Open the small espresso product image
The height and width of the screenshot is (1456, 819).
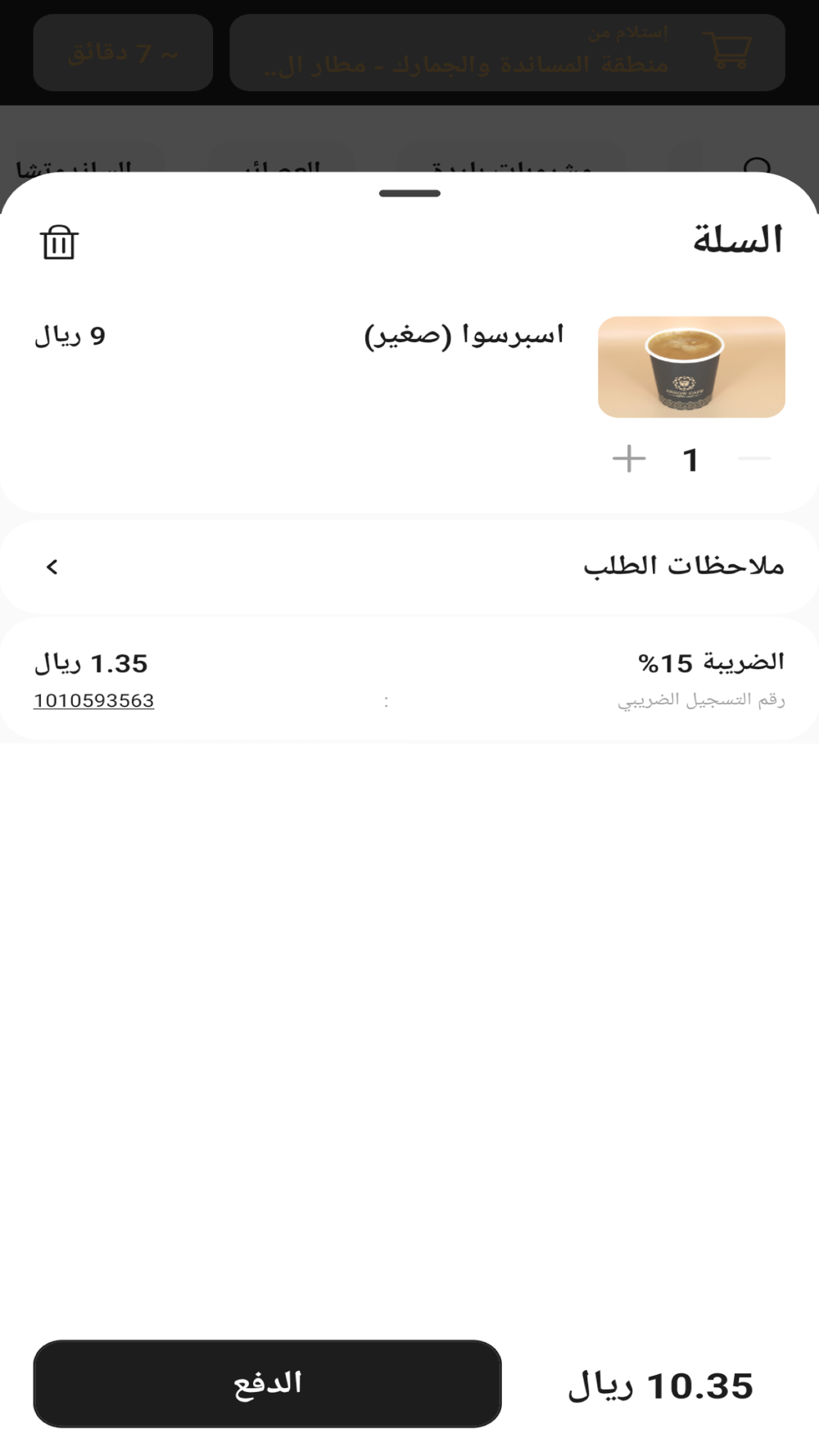click(x=691, y=367)
